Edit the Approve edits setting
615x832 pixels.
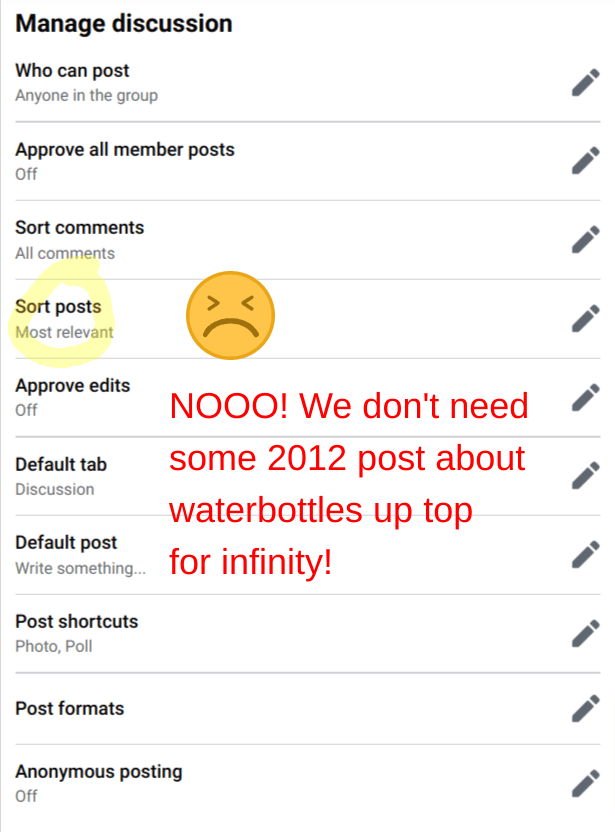coord(586,397)
